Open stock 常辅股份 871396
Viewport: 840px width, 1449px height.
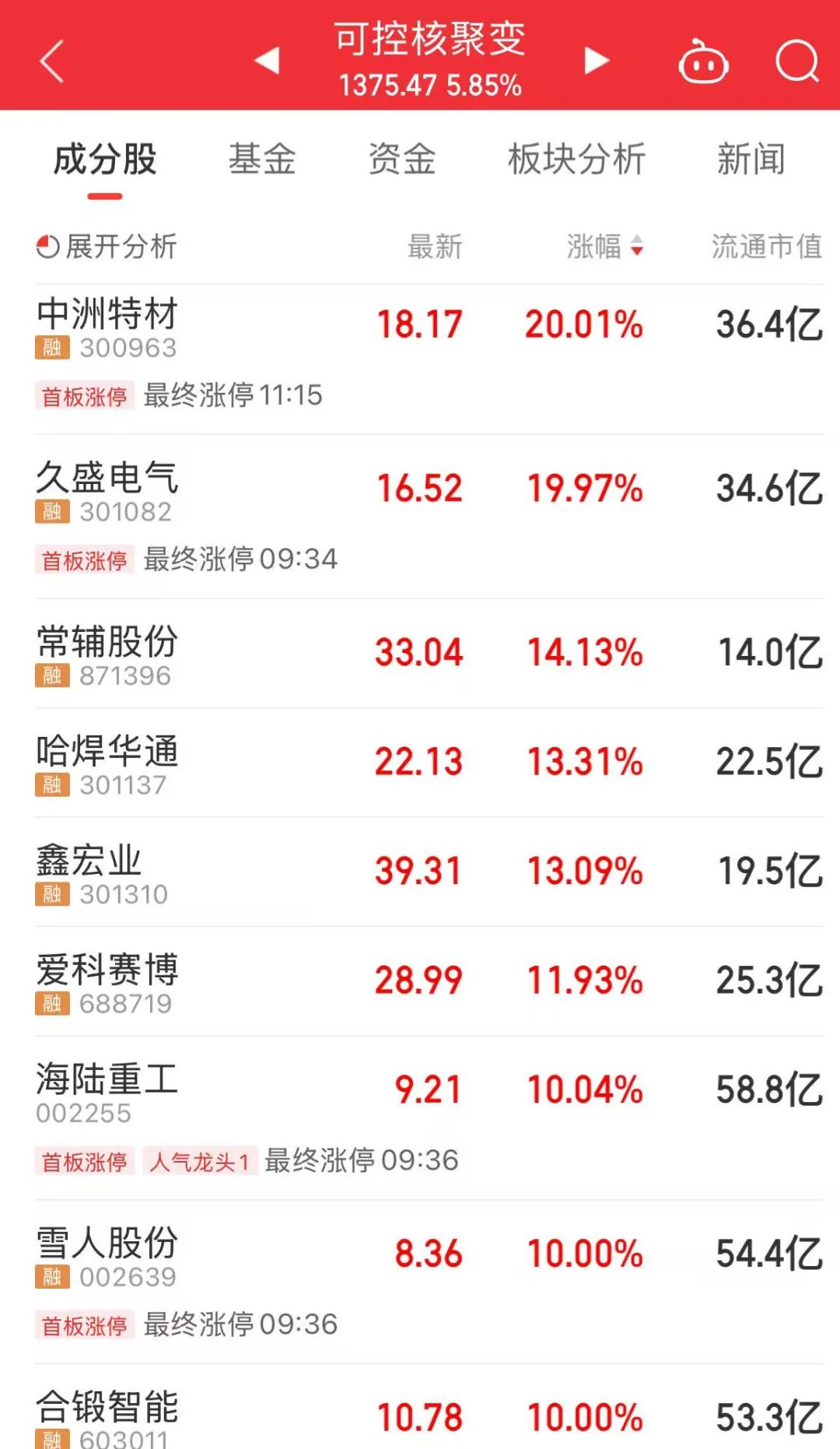pyautogui.click(x=429, y=654)
